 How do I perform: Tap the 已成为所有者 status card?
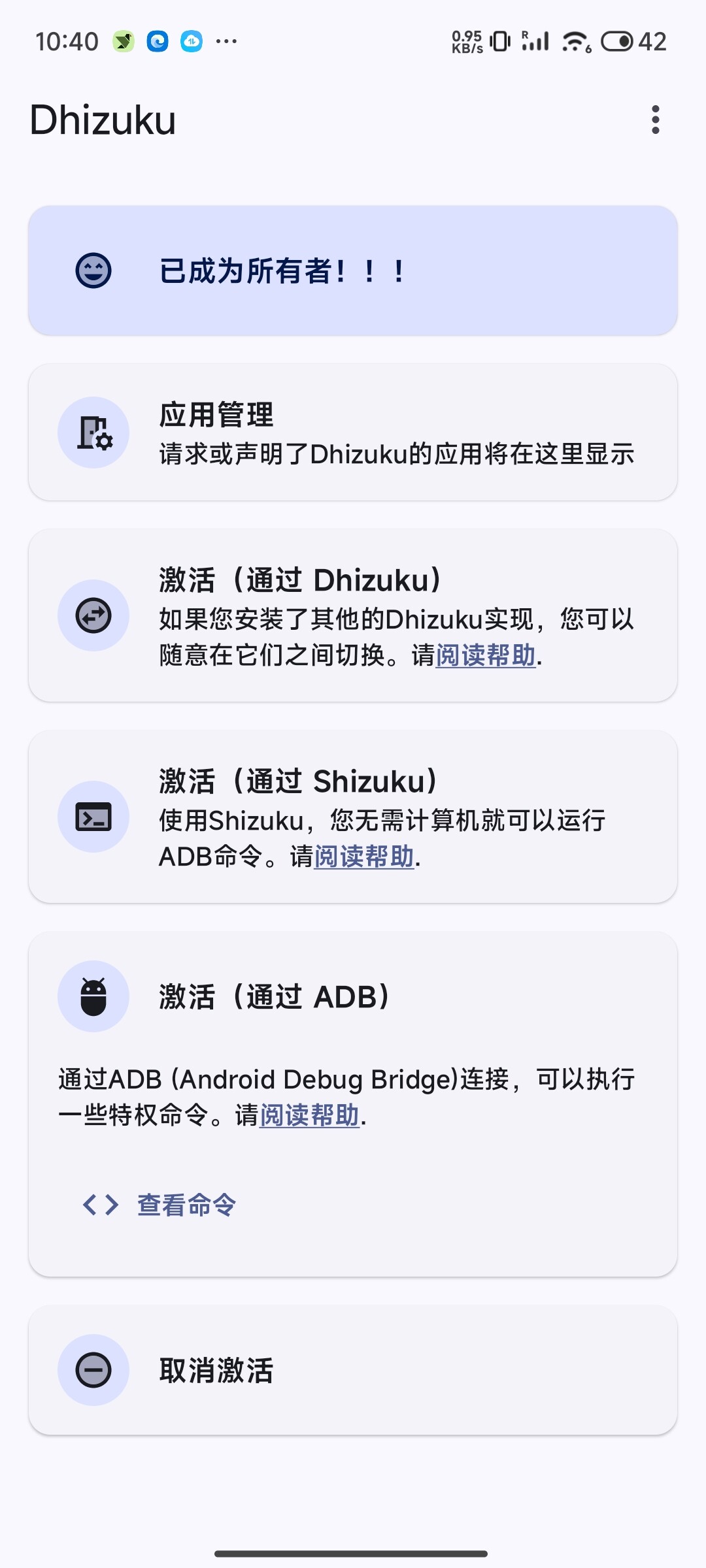tap(353, 270)
